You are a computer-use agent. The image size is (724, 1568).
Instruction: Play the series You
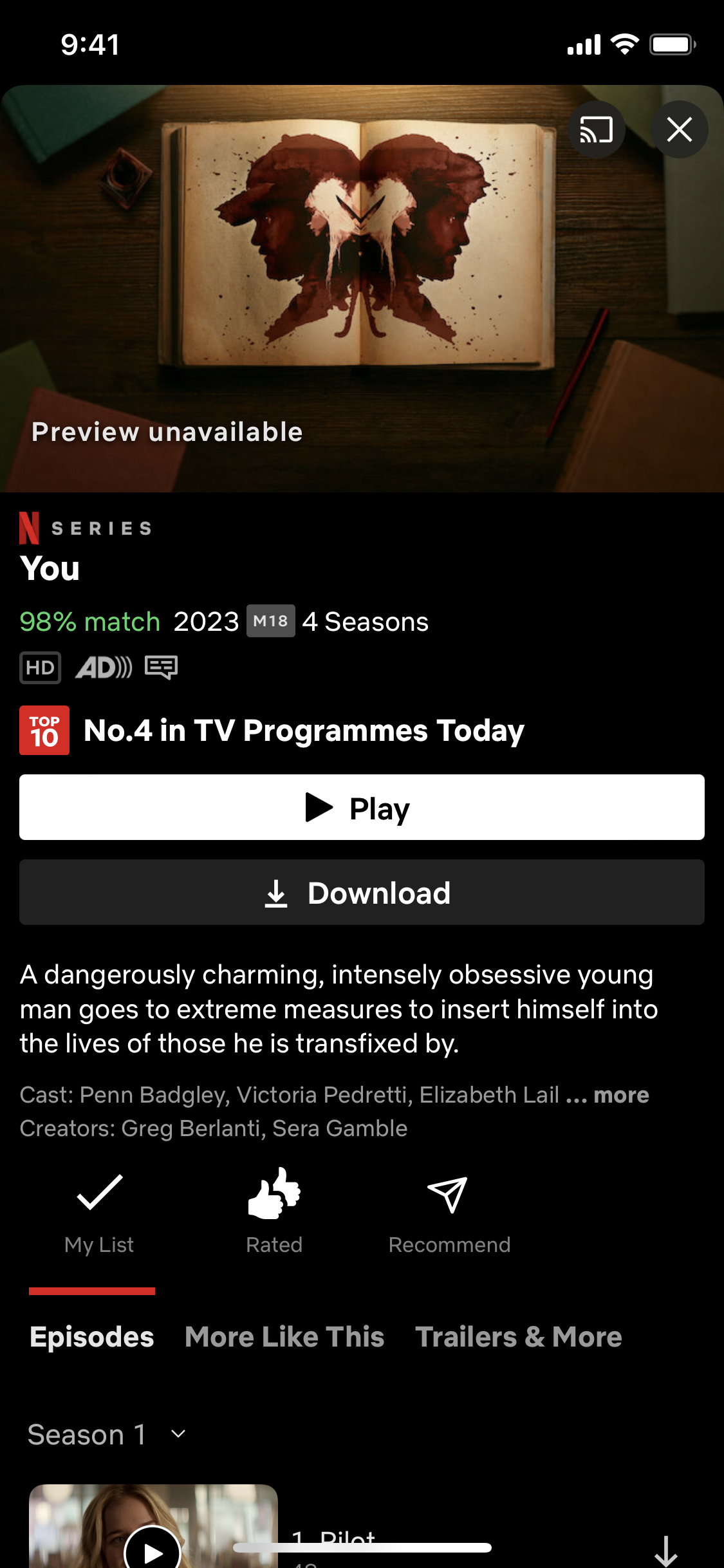(x=362, y=807)
